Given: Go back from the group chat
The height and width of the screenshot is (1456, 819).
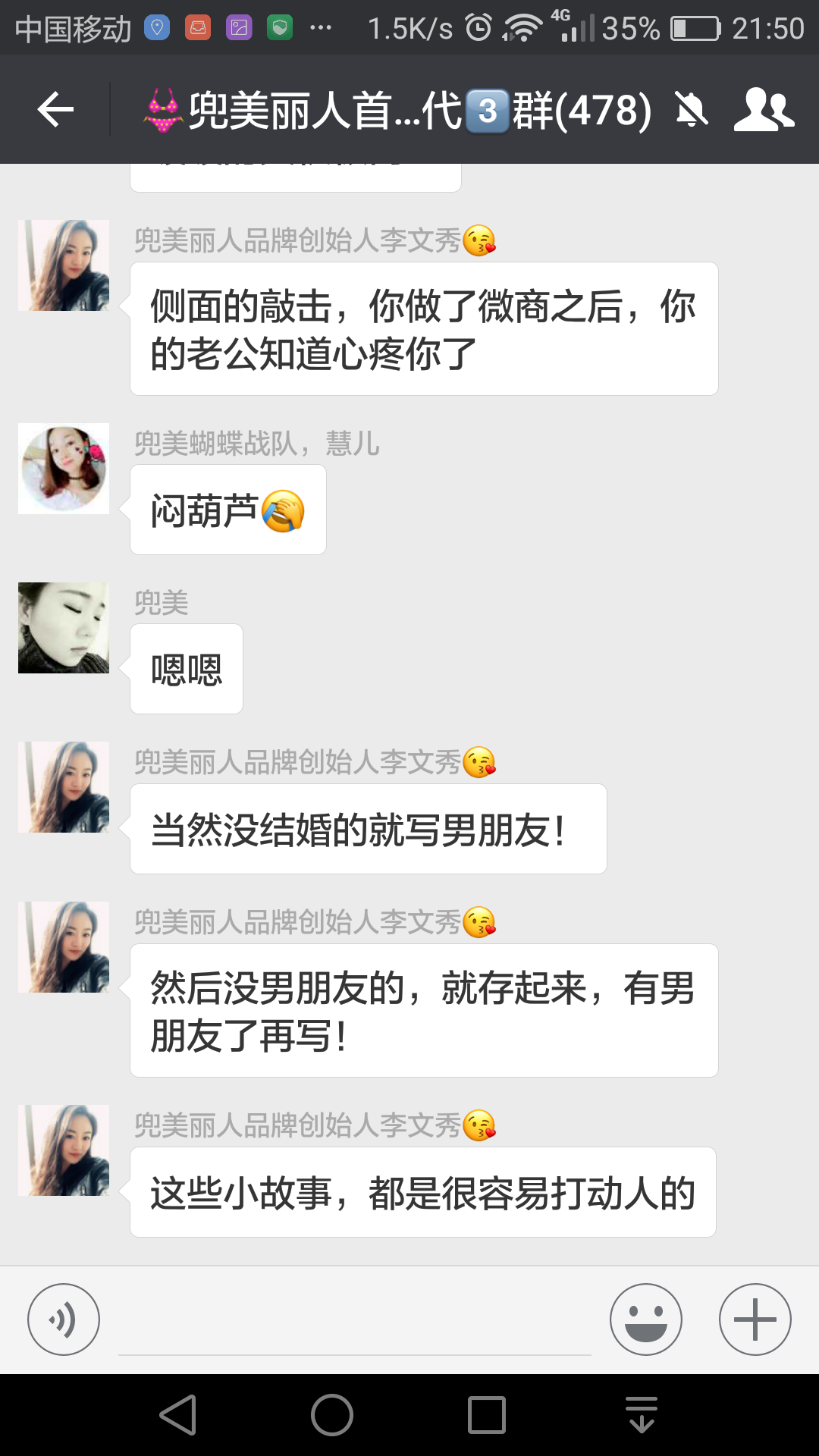Looking at the screenshot, I should 55,111.
